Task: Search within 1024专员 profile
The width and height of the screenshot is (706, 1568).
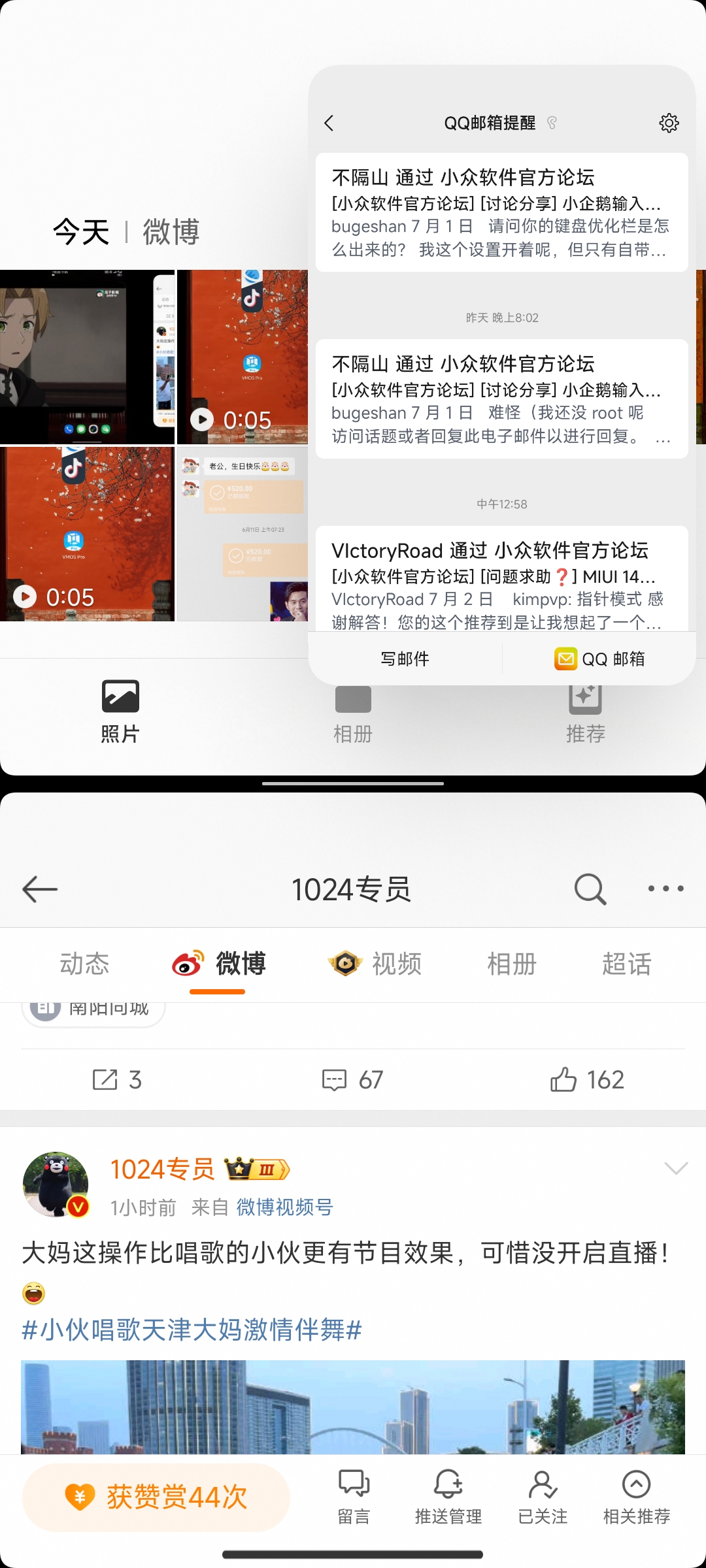Action: (590, 889)
